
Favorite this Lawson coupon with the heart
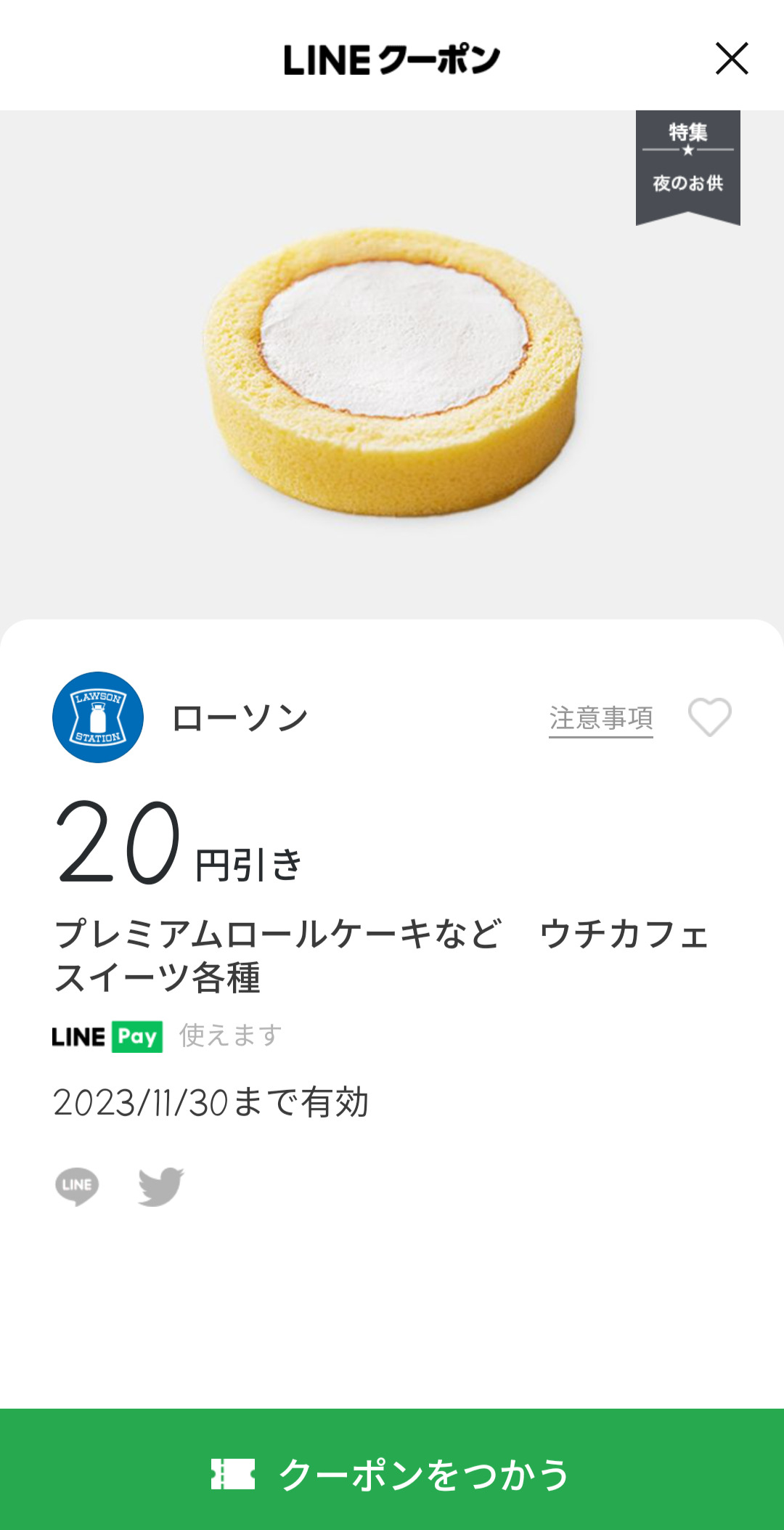[709, 717]
